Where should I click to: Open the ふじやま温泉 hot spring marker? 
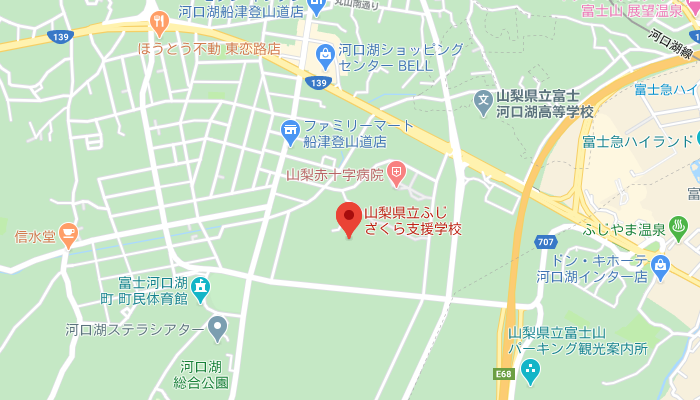click(679, 226)
